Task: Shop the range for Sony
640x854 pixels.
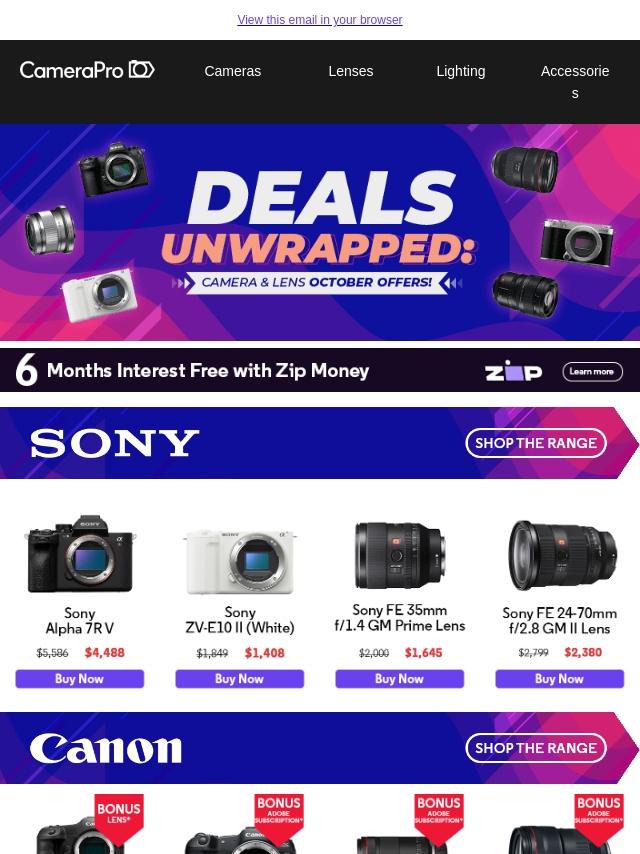Action: point(535,443)
